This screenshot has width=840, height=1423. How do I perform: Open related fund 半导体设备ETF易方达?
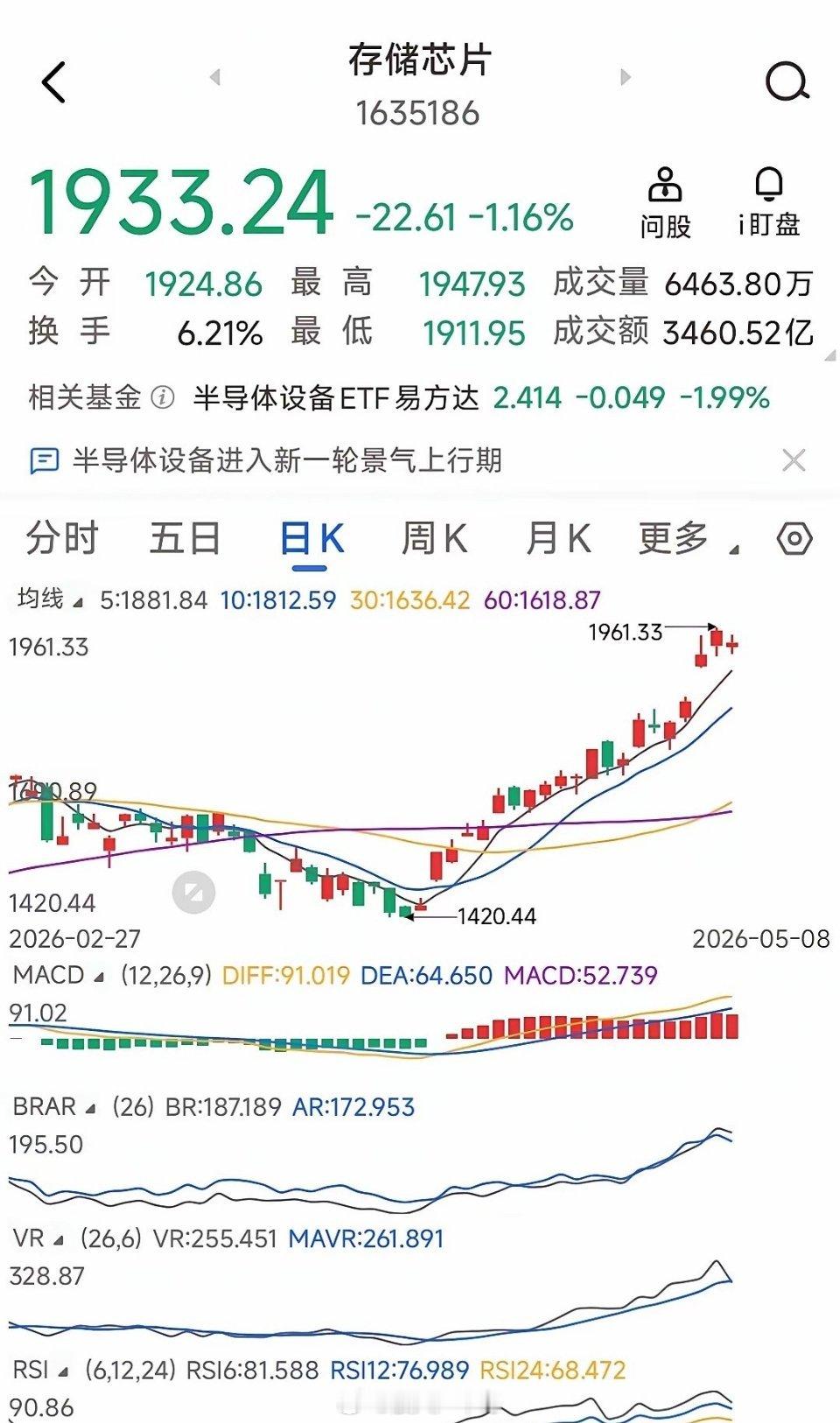(337, 398)
